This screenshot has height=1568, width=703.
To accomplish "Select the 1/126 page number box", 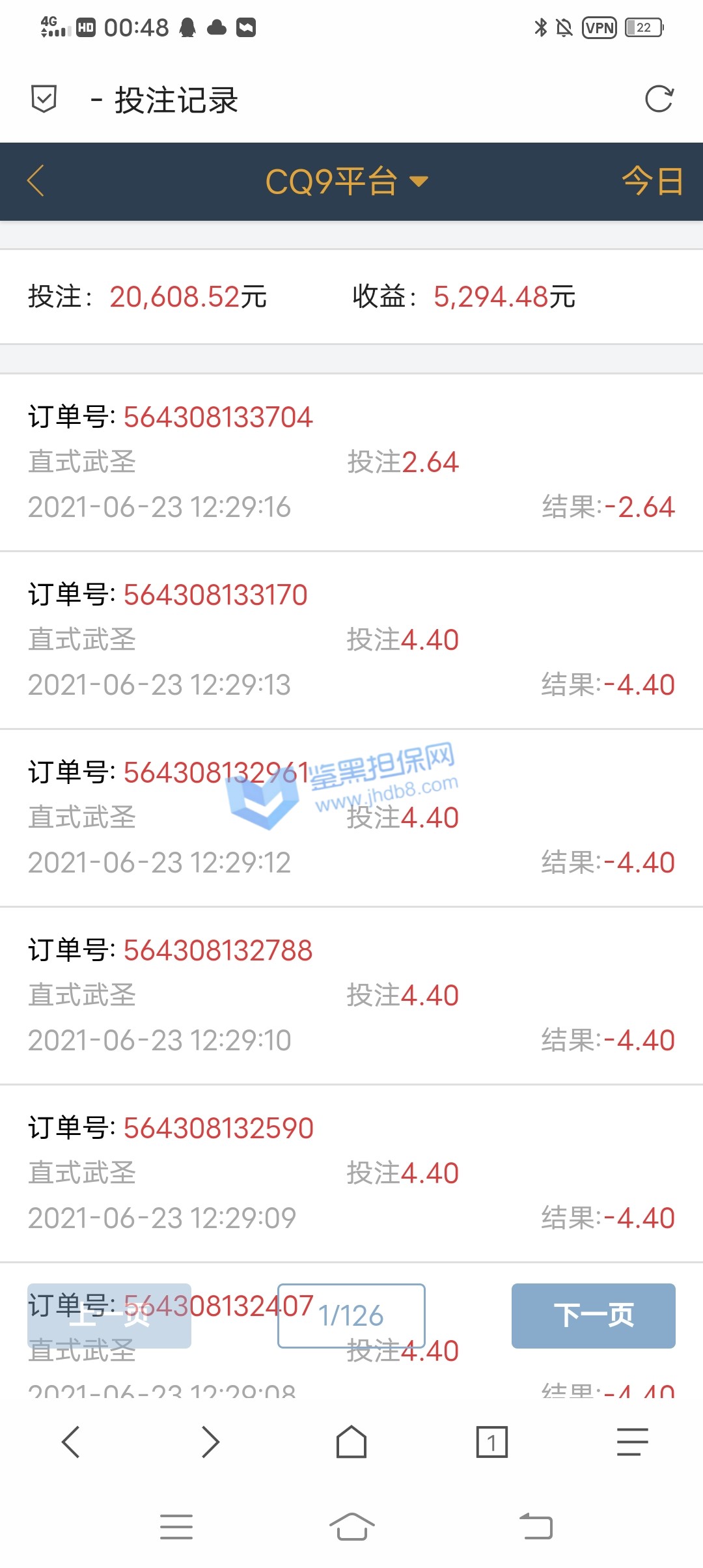I will 351,1315.
